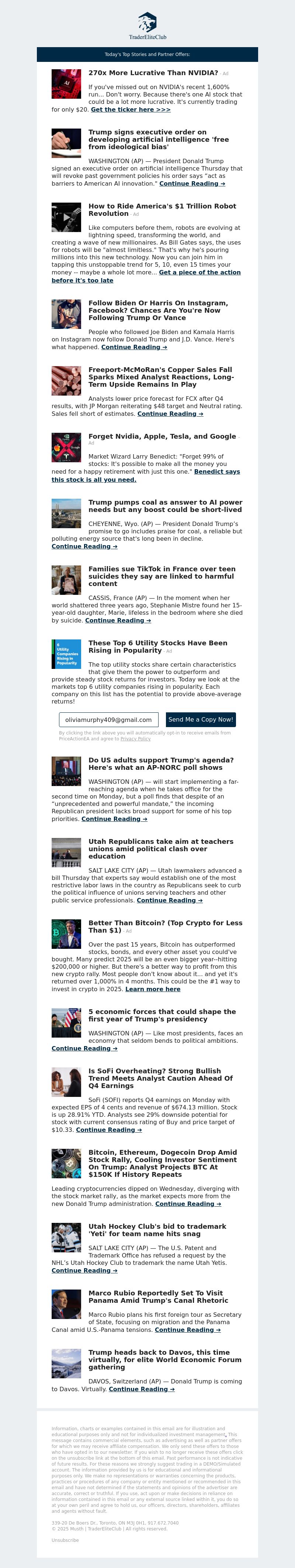Viewport: 295px width, 1568px height.
Task: Tap the 'Send Me a Copy Now!' button
Action: [201, 719]
